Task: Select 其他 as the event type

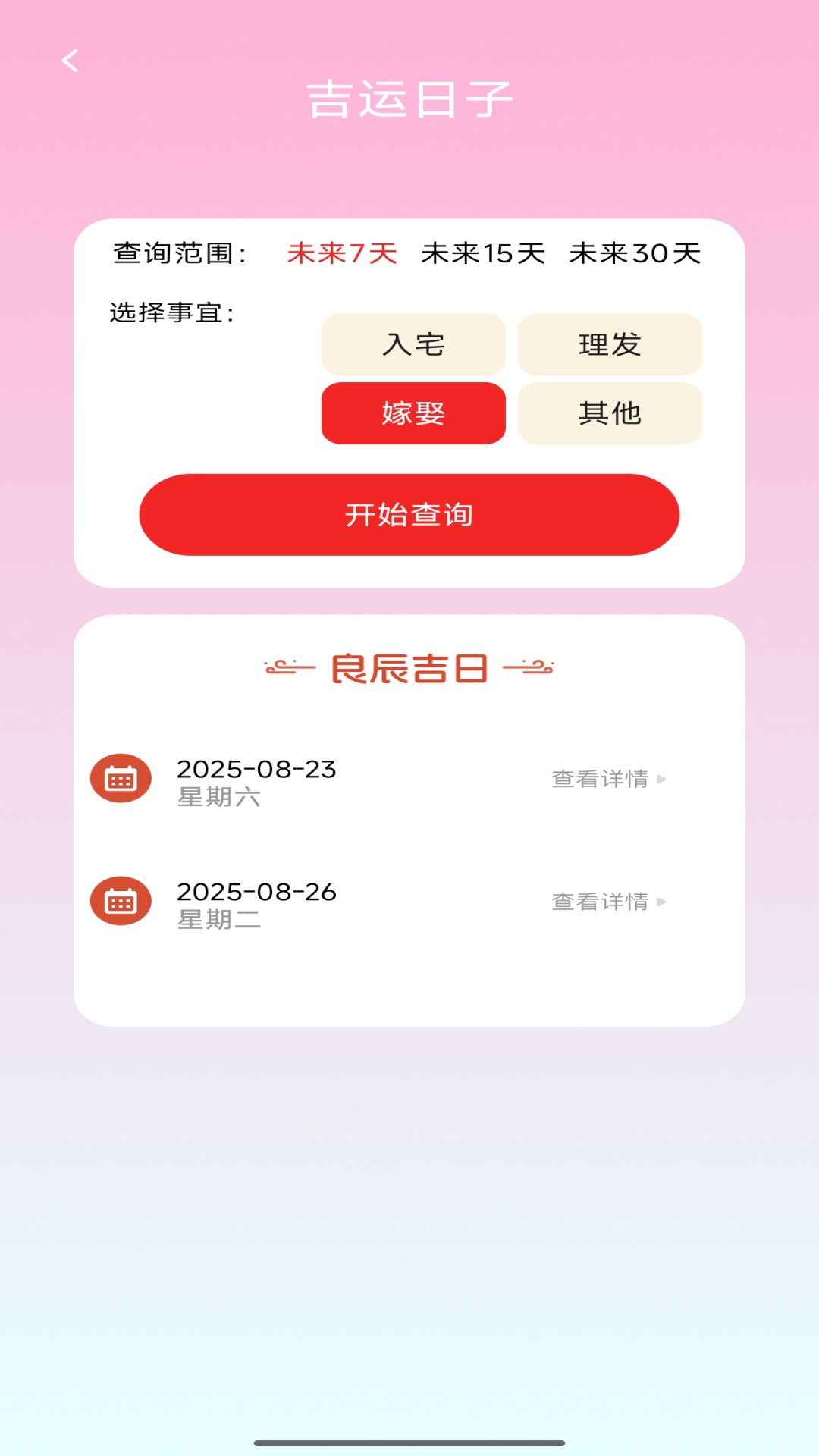Action: 609,413
